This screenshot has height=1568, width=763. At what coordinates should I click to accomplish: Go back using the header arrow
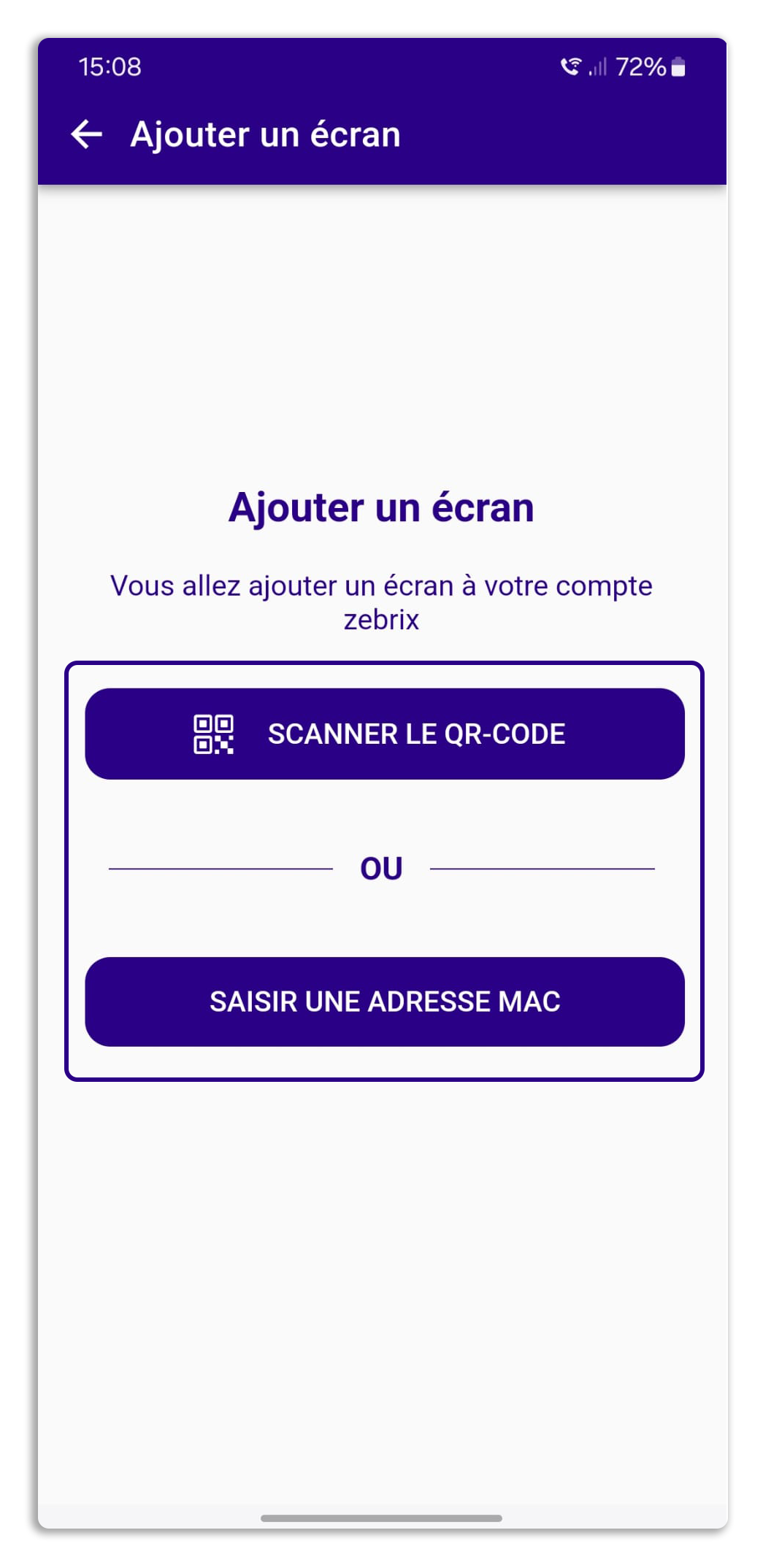tap(86, 134)
